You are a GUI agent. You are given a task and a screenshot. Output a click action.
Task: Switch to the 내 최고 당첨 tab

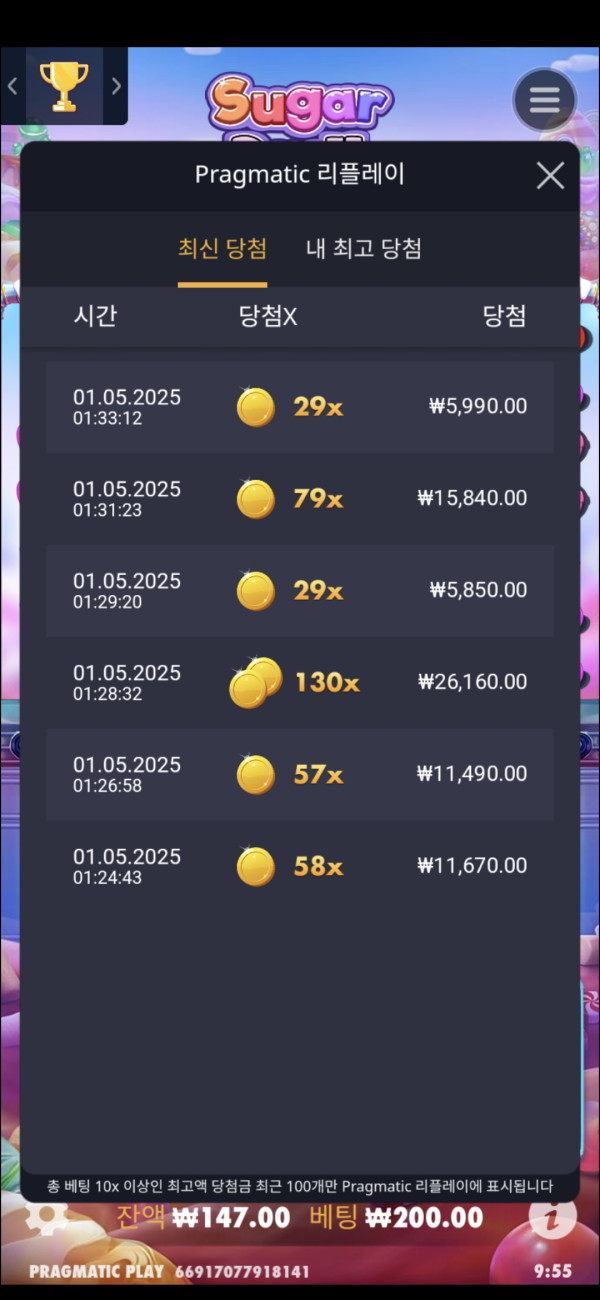[363, 249]
